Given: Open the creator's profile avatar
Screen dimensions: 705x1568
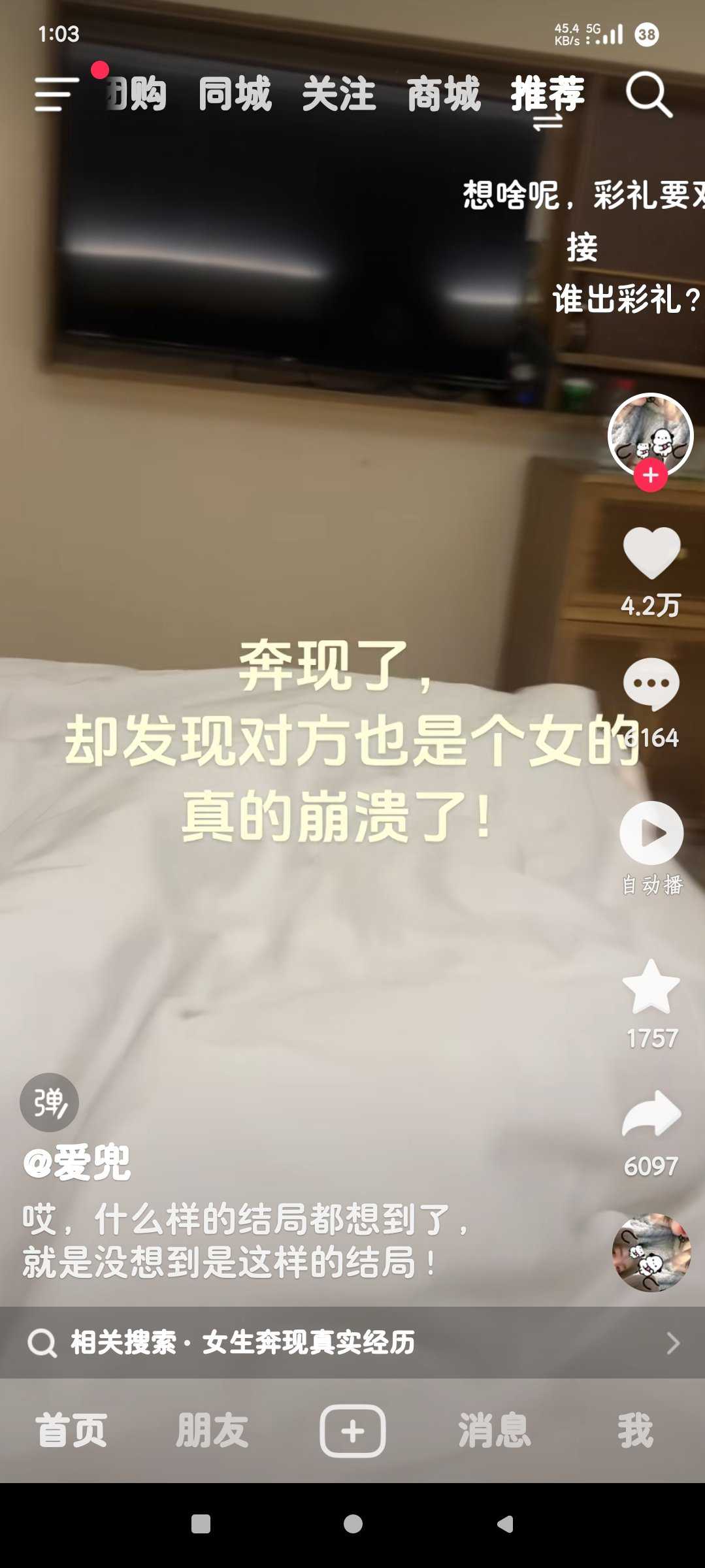Looking at the screenshot, I should [x=650, y=434].
